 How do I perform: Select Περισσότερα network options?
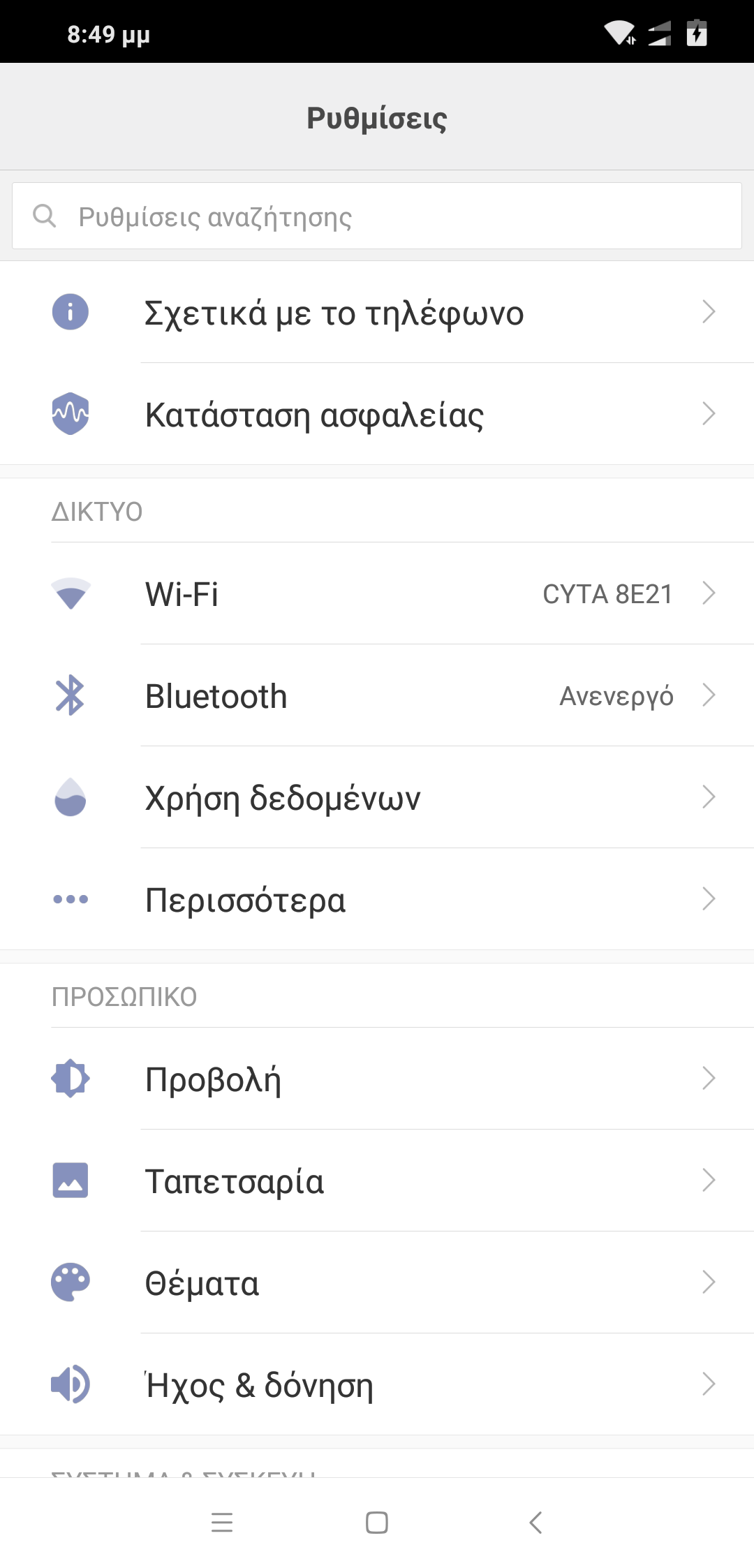pyautogui.click(x=377, y=899)
